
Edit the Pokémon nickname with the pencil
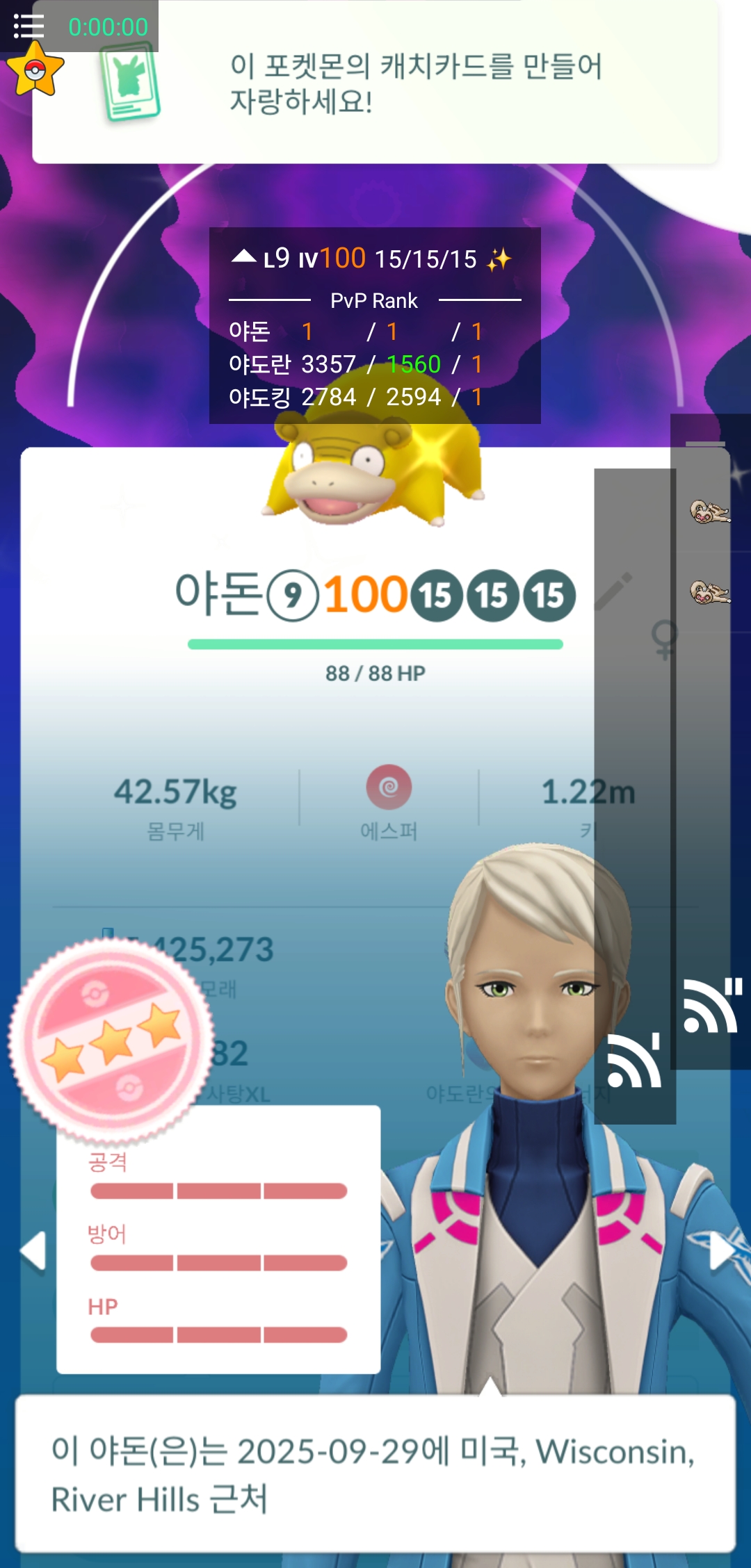click(x=615, y=591)
